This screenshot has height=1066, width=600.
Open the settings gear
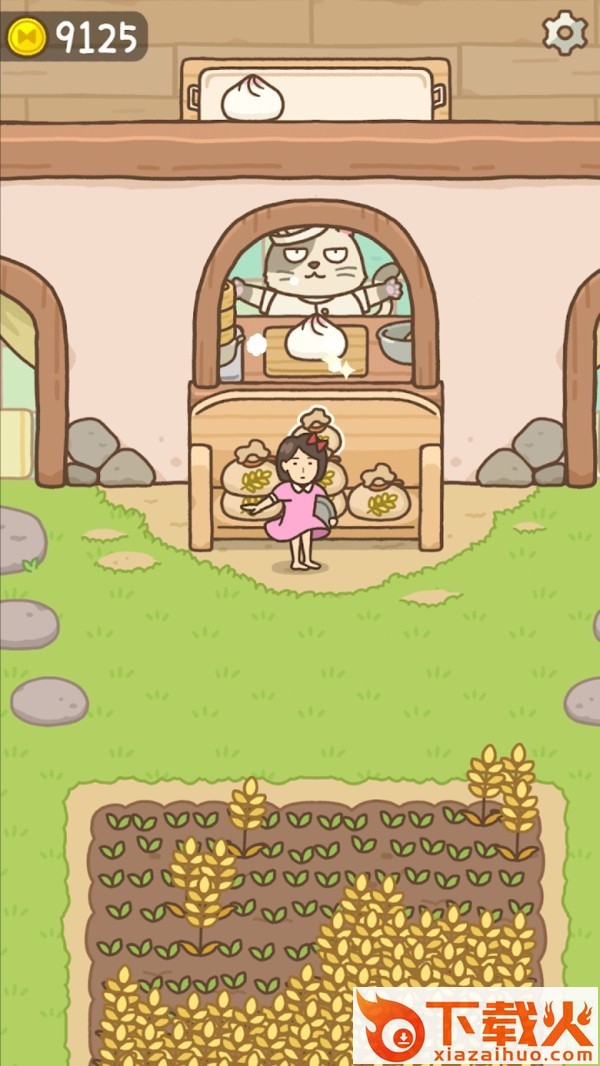click(565, 33)
